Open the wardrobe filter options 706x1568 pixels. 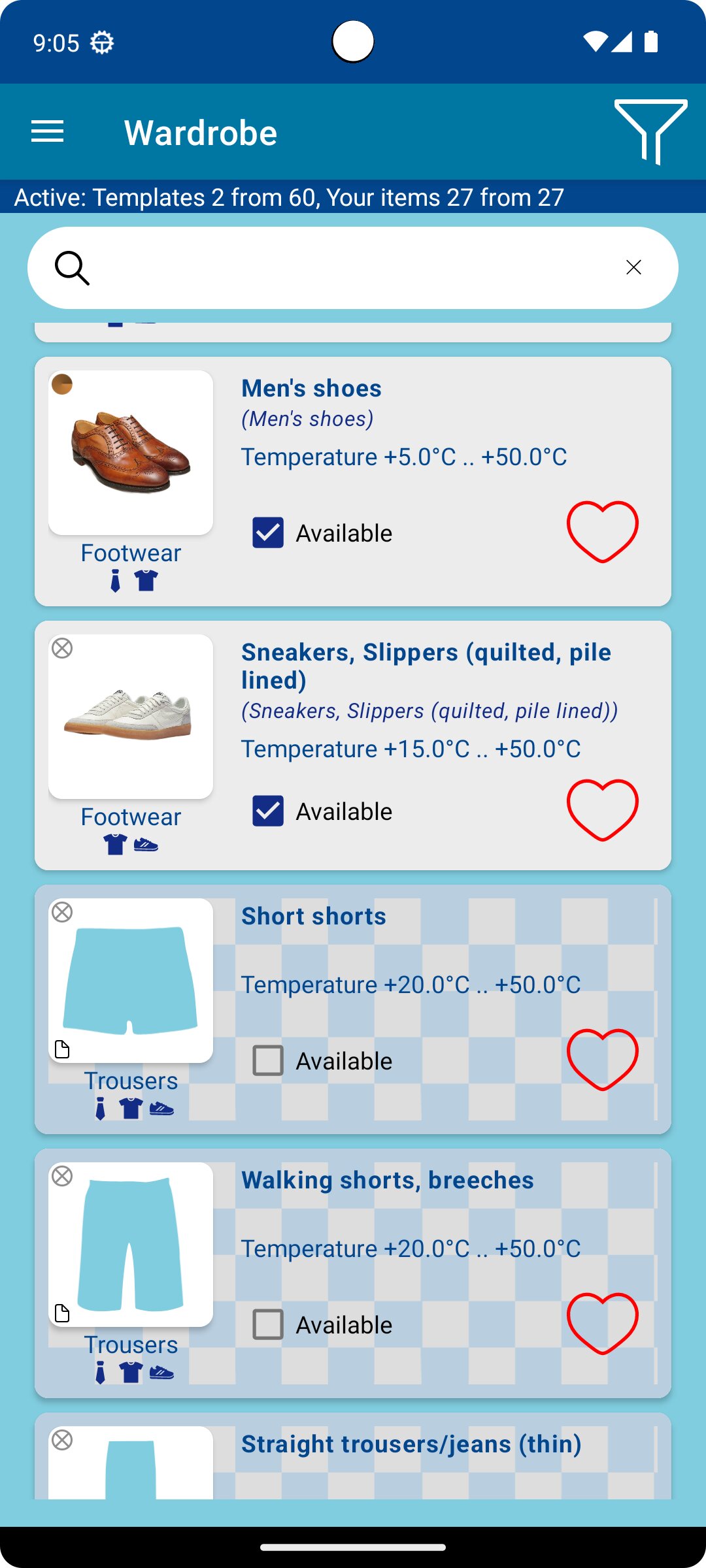650,132
